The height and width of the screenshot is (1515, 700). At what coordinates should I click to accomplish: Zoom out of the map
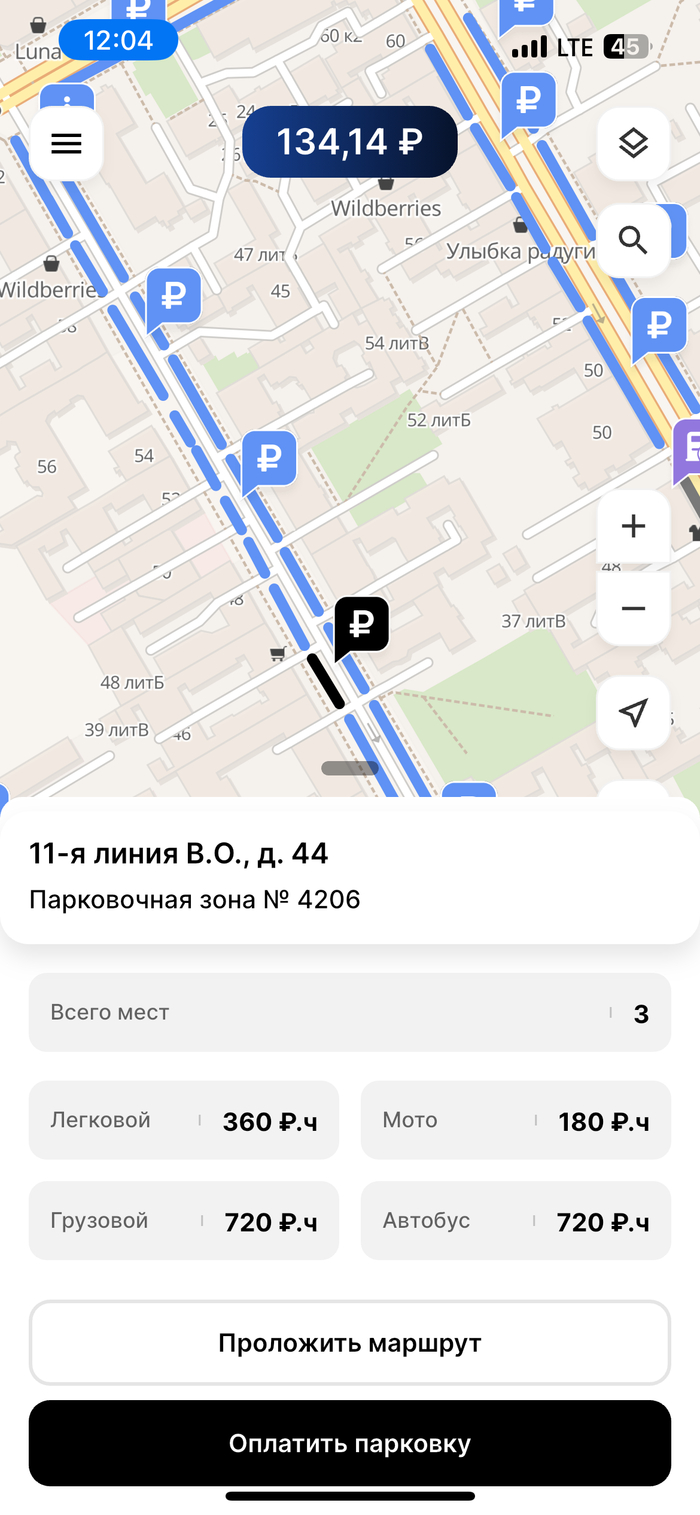[633, 608]
